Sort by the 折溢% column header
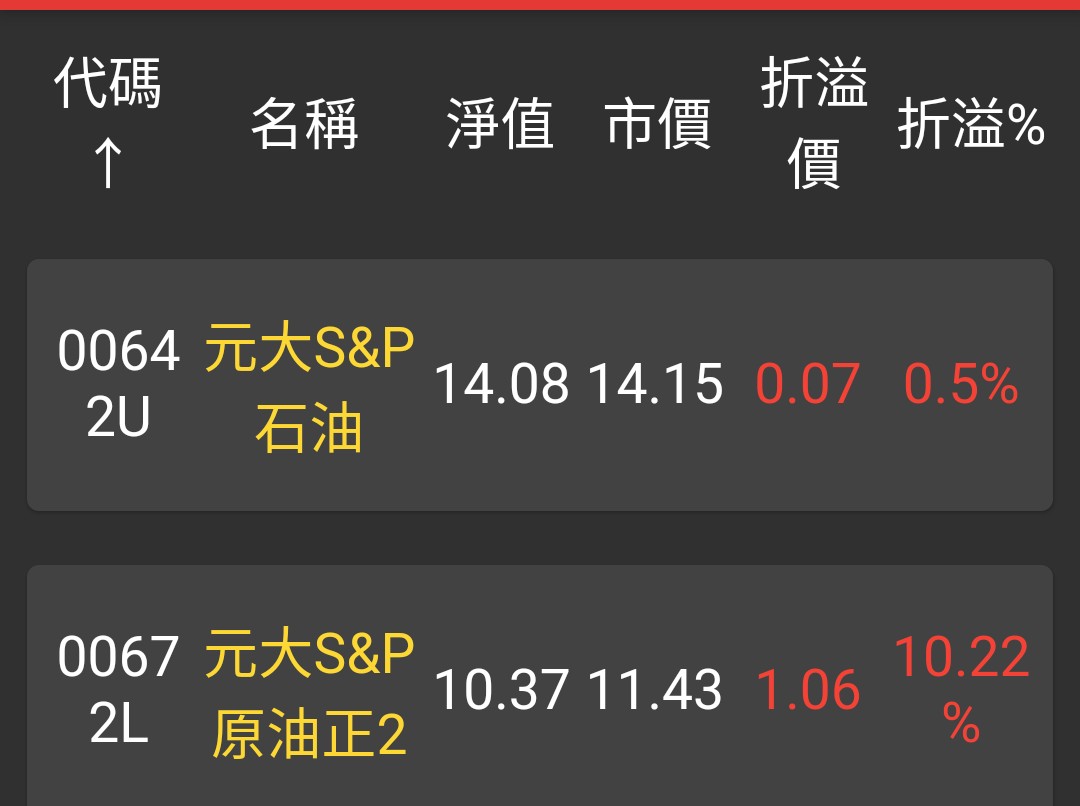Image resolution: width=1080 pixels, height=806 pixels. (x=971, y=126)
